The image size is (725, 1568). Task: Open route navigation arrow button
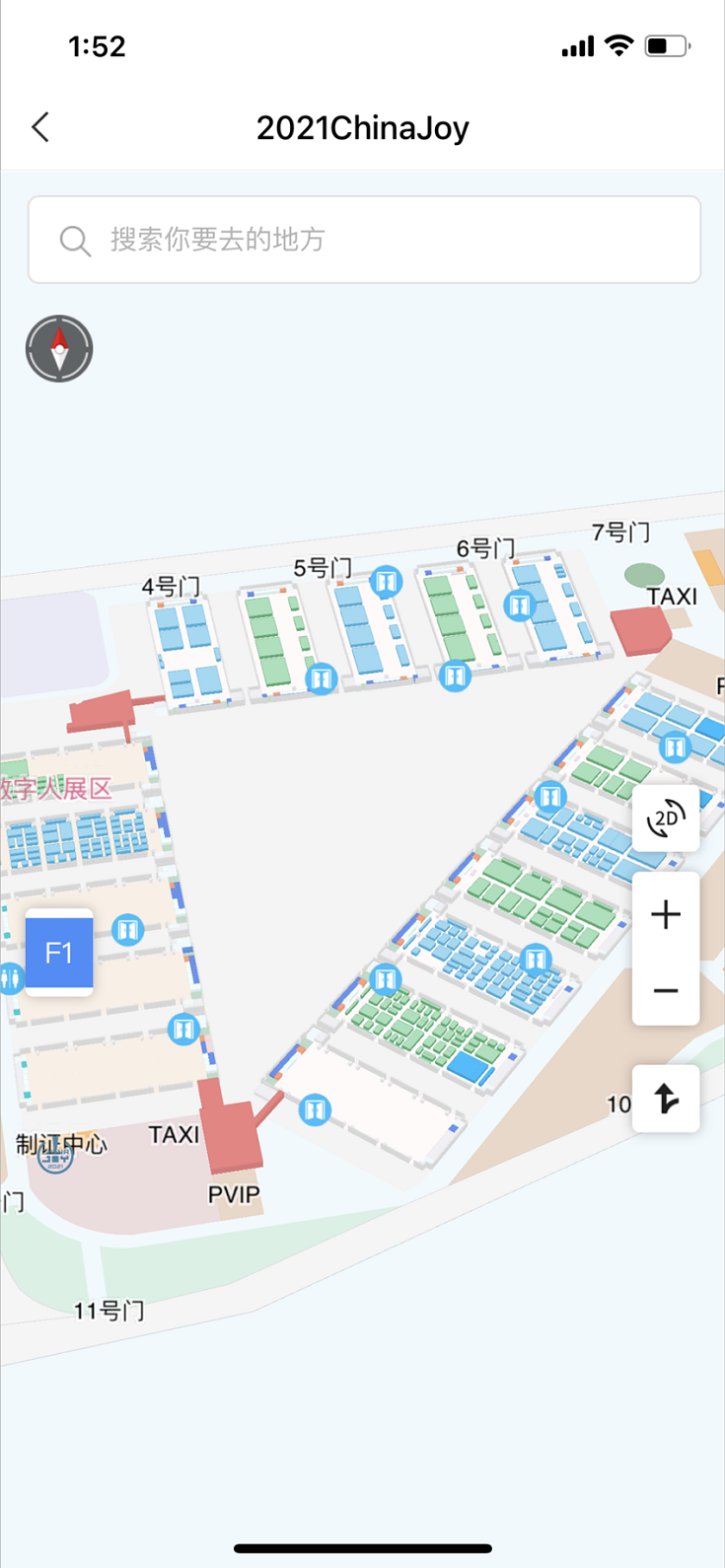pos(666,1098)
